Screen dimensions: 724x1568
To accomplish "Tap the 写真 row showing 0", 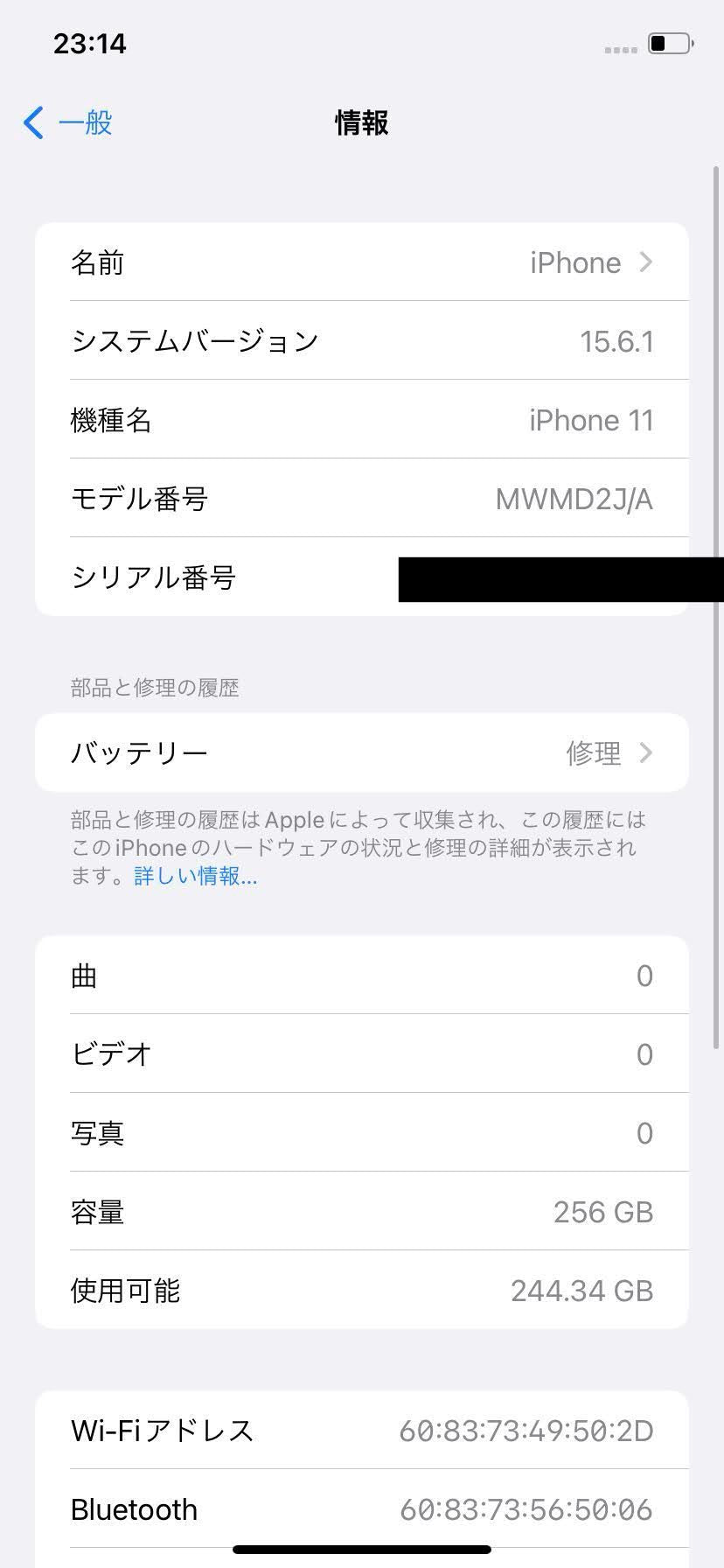I will (362, 1133).
